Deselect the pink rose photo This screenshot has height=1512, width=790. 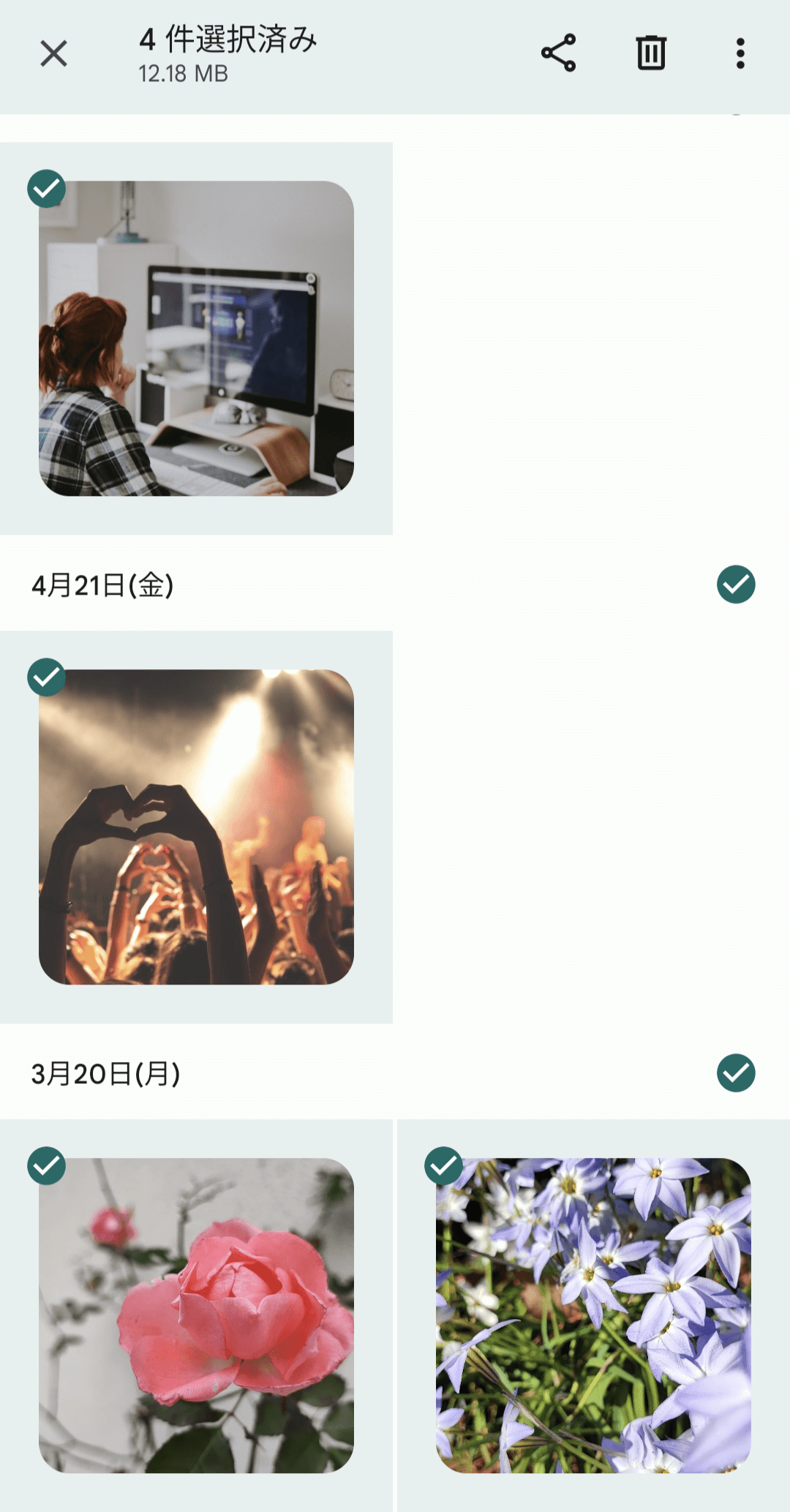click(196, 1315)
